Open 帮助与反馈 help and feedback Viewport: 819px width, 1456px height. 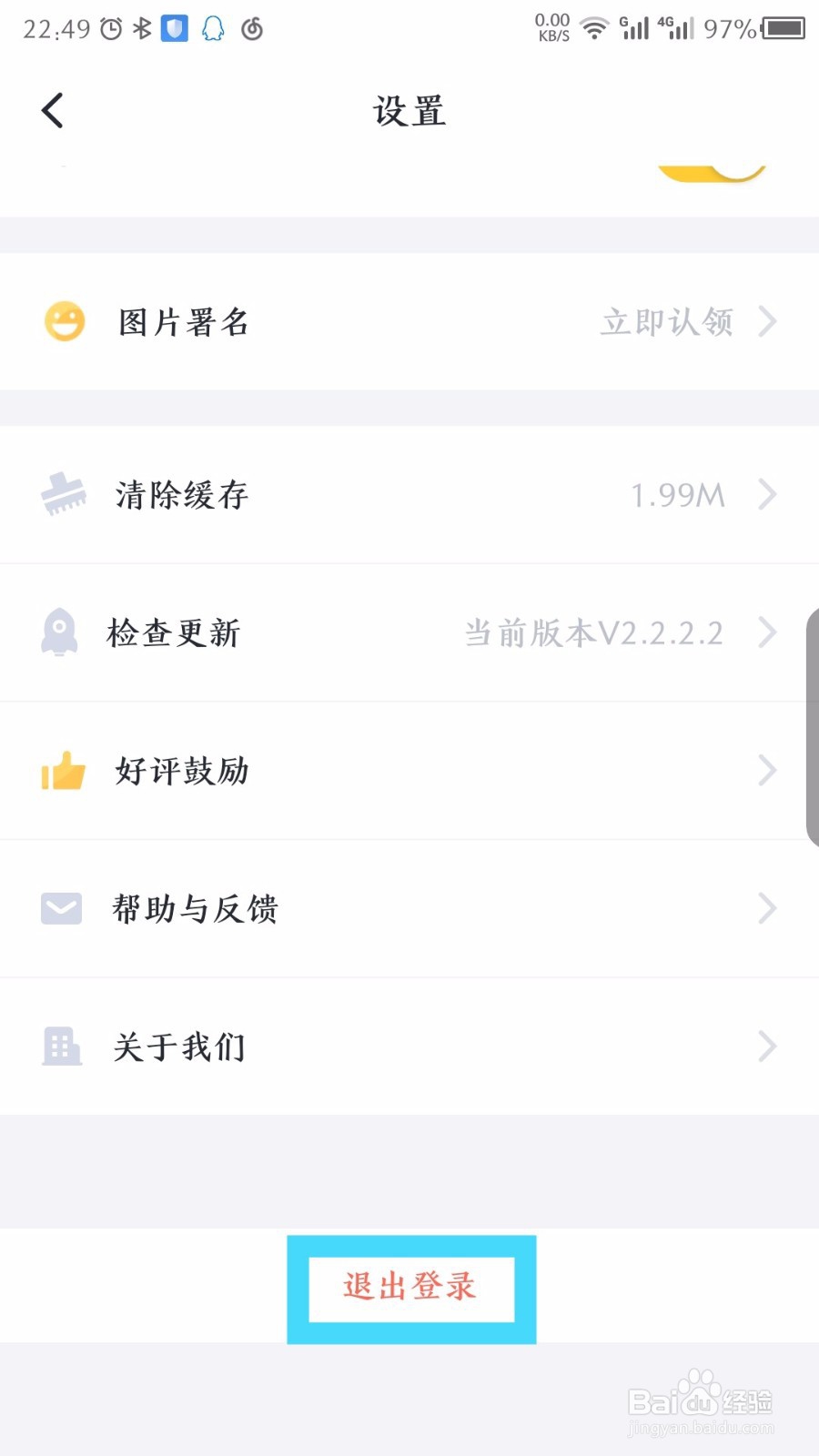[x=409, y=908]
